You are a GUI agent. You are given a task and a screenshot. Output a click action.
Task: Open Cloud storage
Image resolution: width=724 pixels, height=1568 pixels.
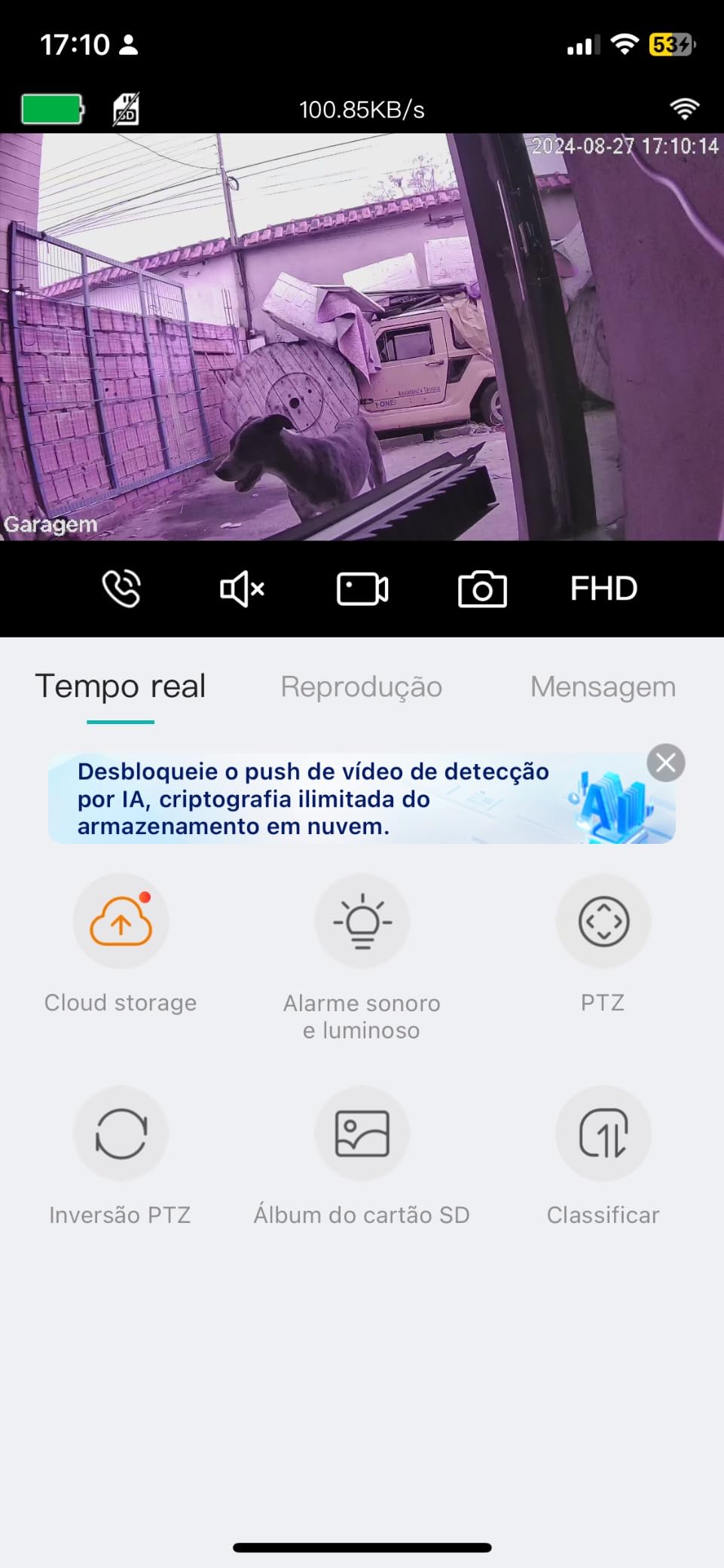click(121, 922)
